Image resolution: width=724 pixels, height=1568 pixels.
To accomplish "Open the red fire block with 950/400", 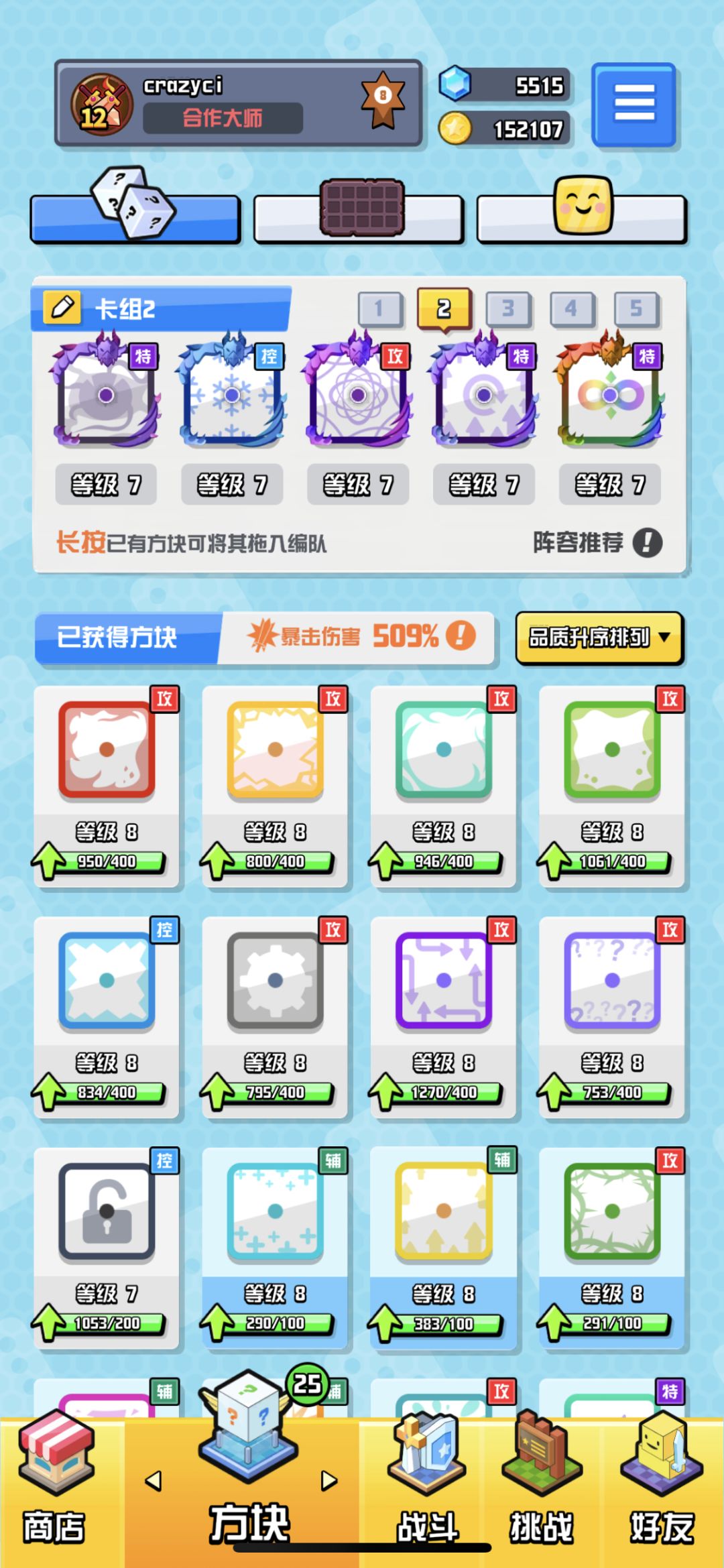I will (107, 786).
